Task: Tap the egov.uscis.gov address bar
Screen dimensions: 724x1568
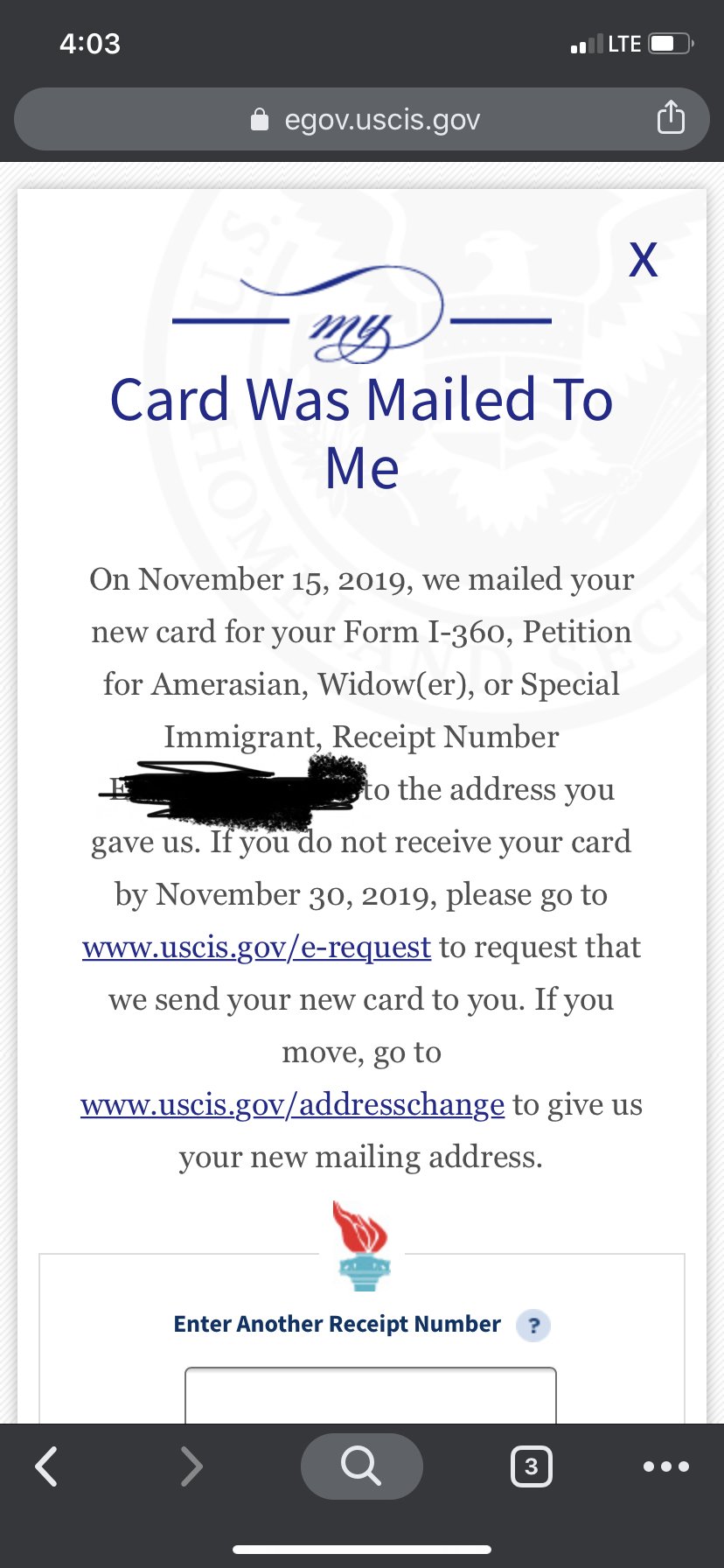Action: (362, 119)
